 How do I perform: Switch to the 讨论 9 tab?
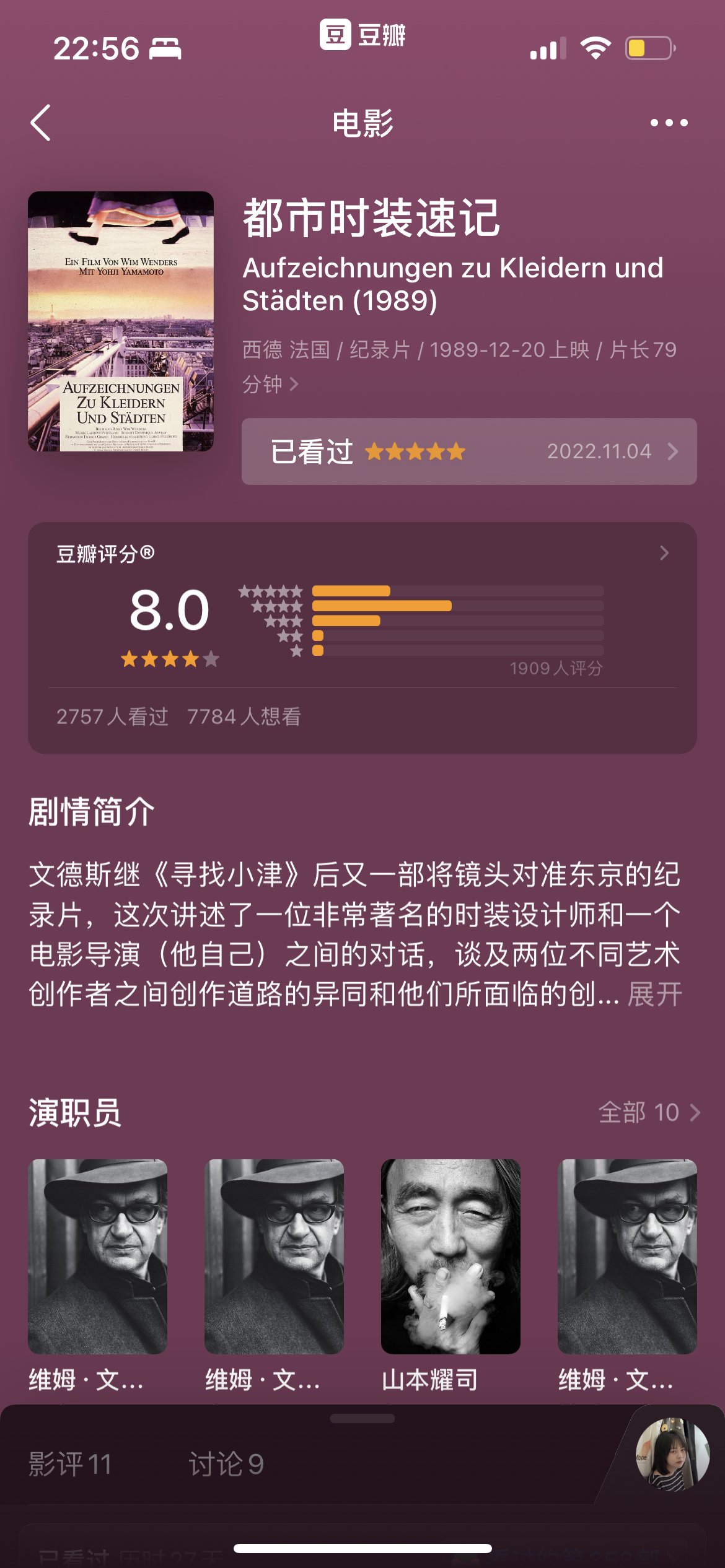(x=226, y=1465)
